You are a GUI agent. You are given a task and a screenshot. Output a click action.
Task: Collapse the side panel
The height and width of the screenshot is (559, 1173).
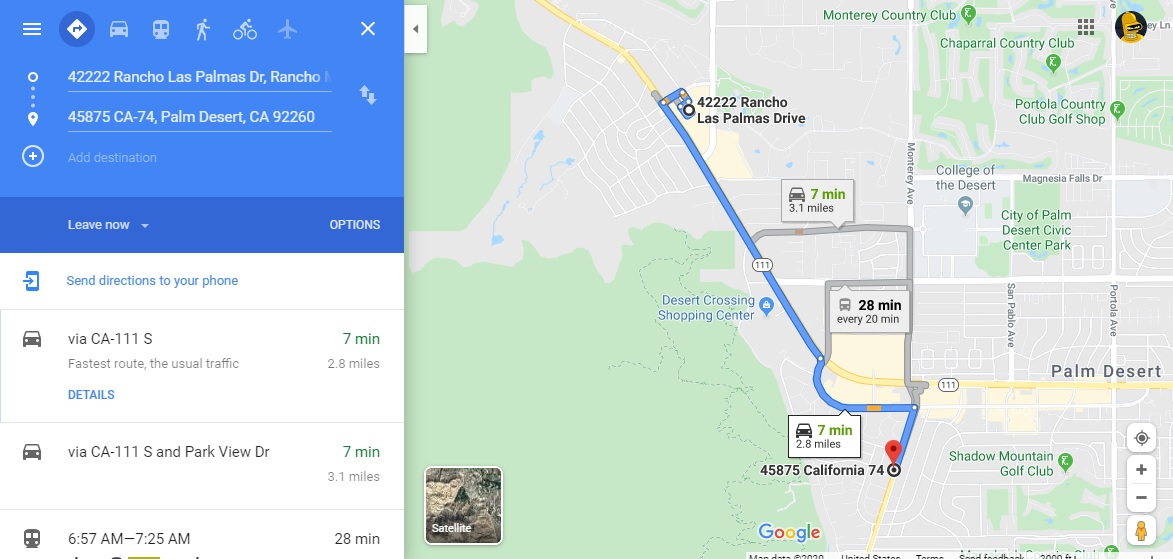tap(415, 29)
